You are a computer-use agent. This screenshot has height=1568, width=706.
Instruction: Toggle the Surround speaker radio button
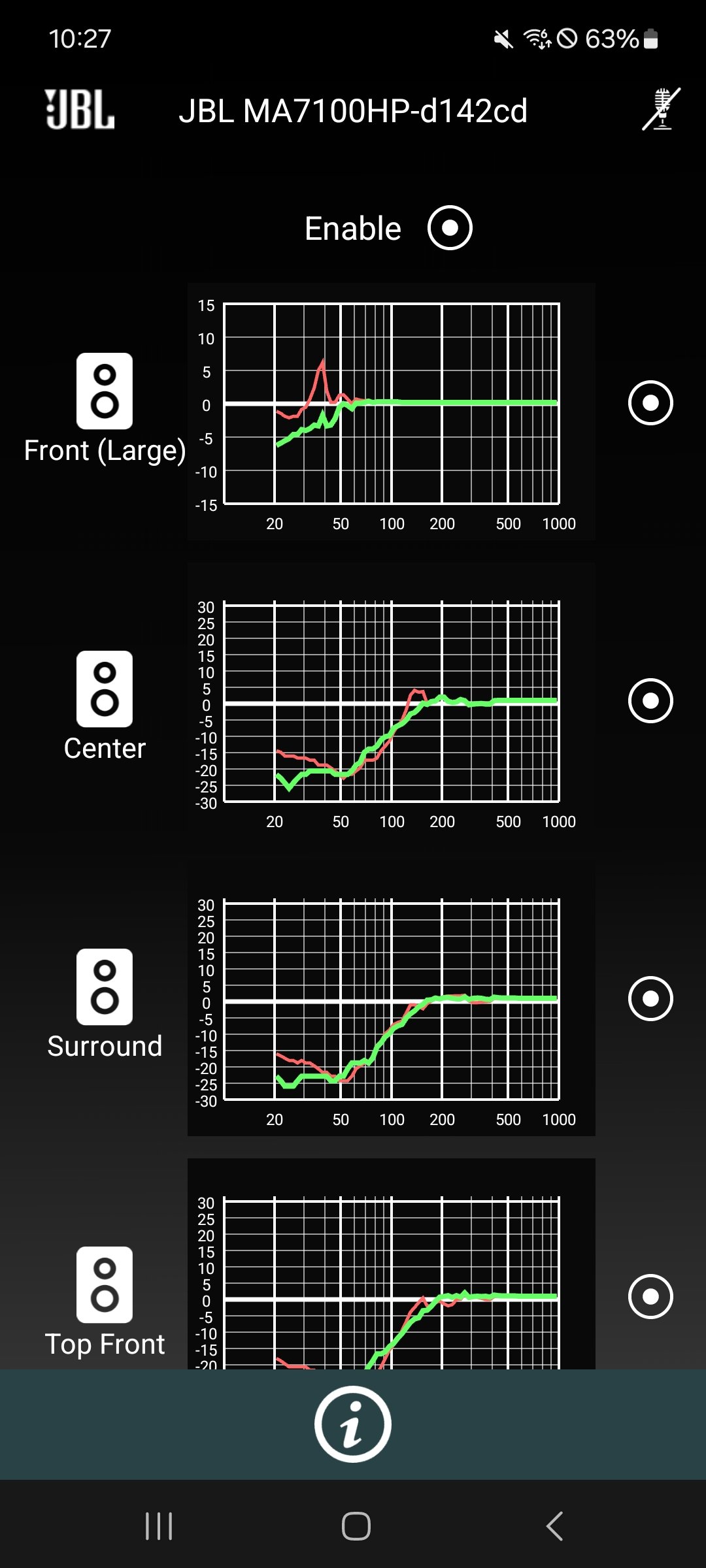(x=650, y=999)
